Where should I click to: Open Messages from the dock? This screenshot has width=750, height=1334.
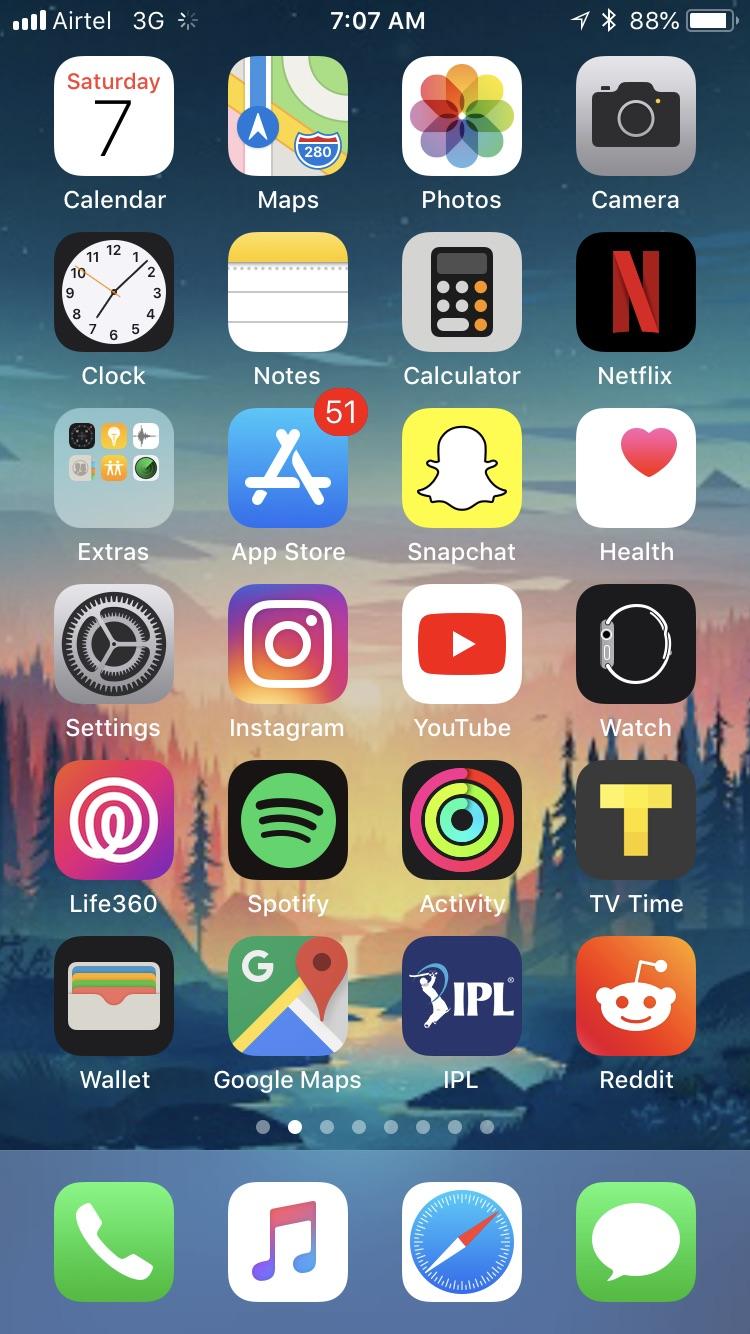pyautogui.click(x=635, y=1242)
